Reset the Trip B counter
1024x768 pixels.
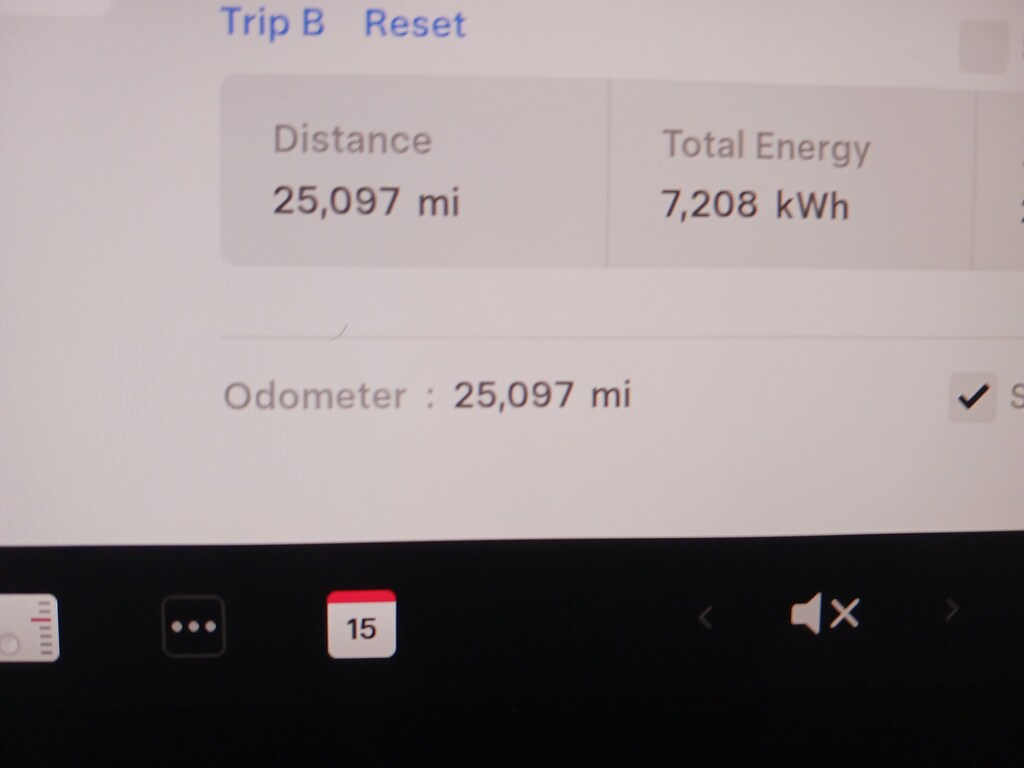click(x=414, y=23)
